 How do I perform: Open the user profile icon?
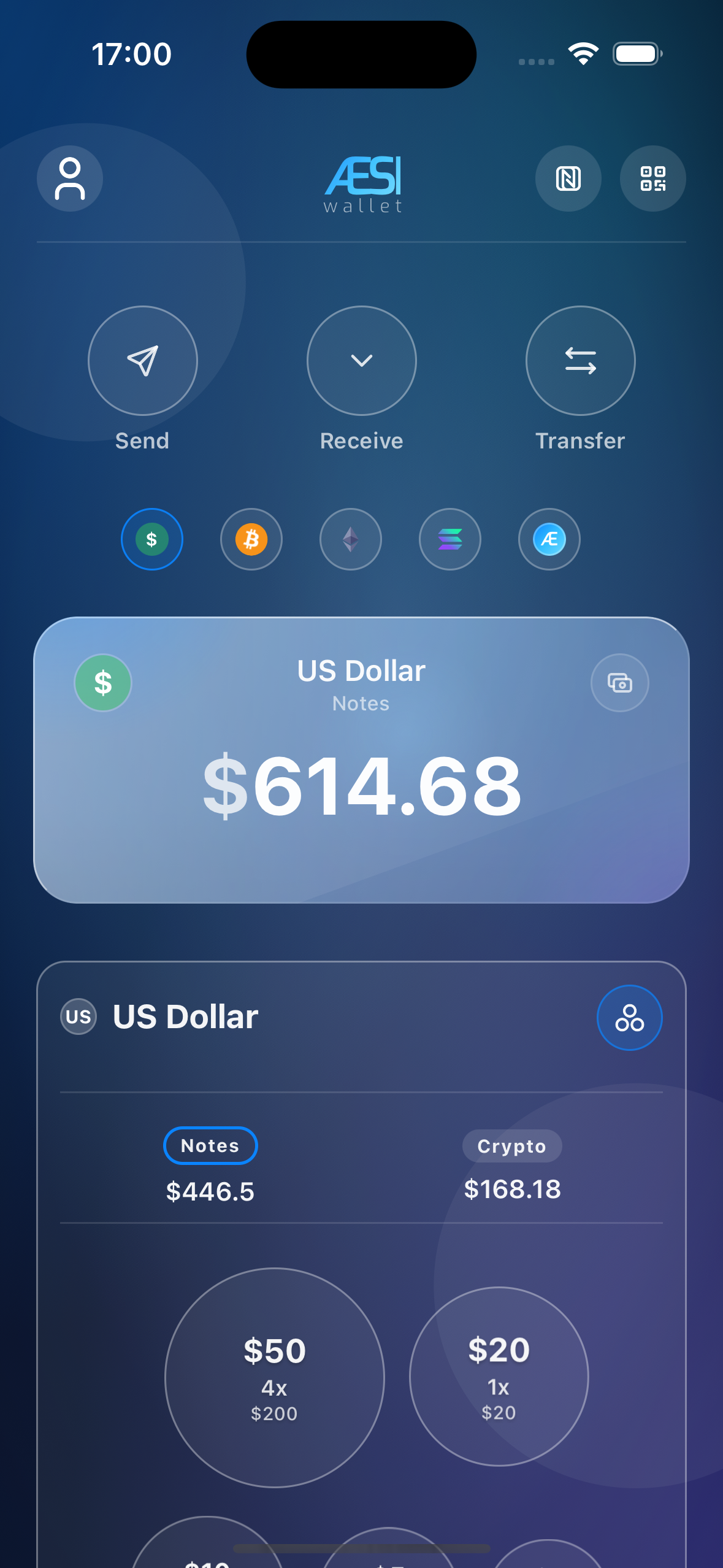tap(70, 179)
